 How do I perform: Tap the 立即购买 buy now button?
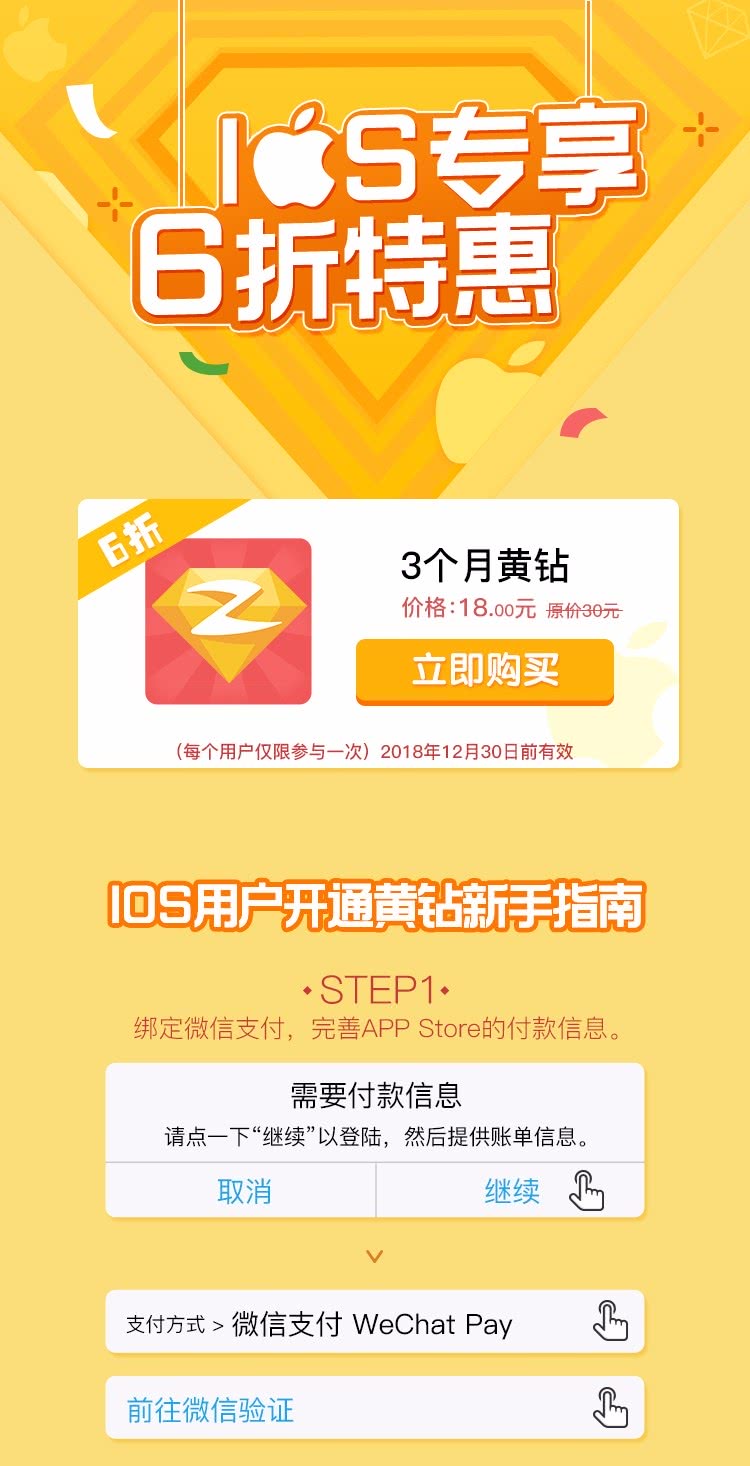[484, 671]
